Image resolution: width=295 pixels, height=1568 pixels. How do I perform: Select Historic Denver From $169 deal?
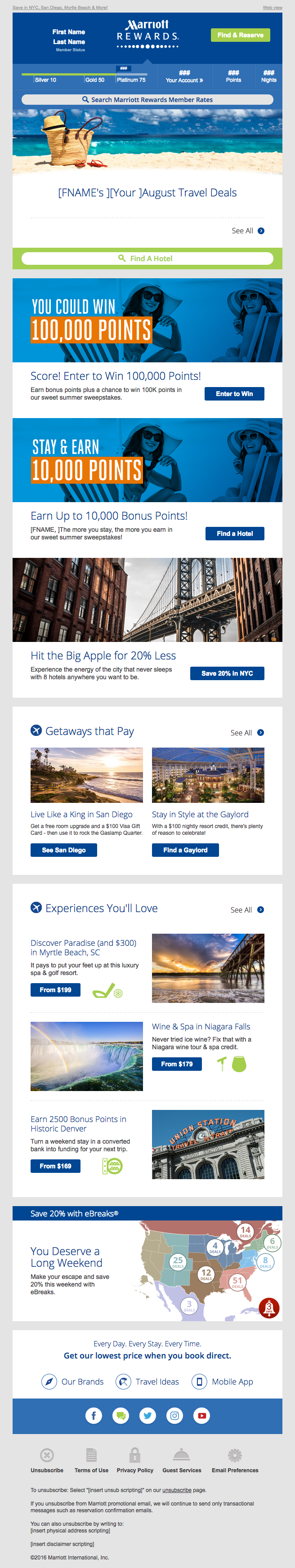pos(55,1166)
